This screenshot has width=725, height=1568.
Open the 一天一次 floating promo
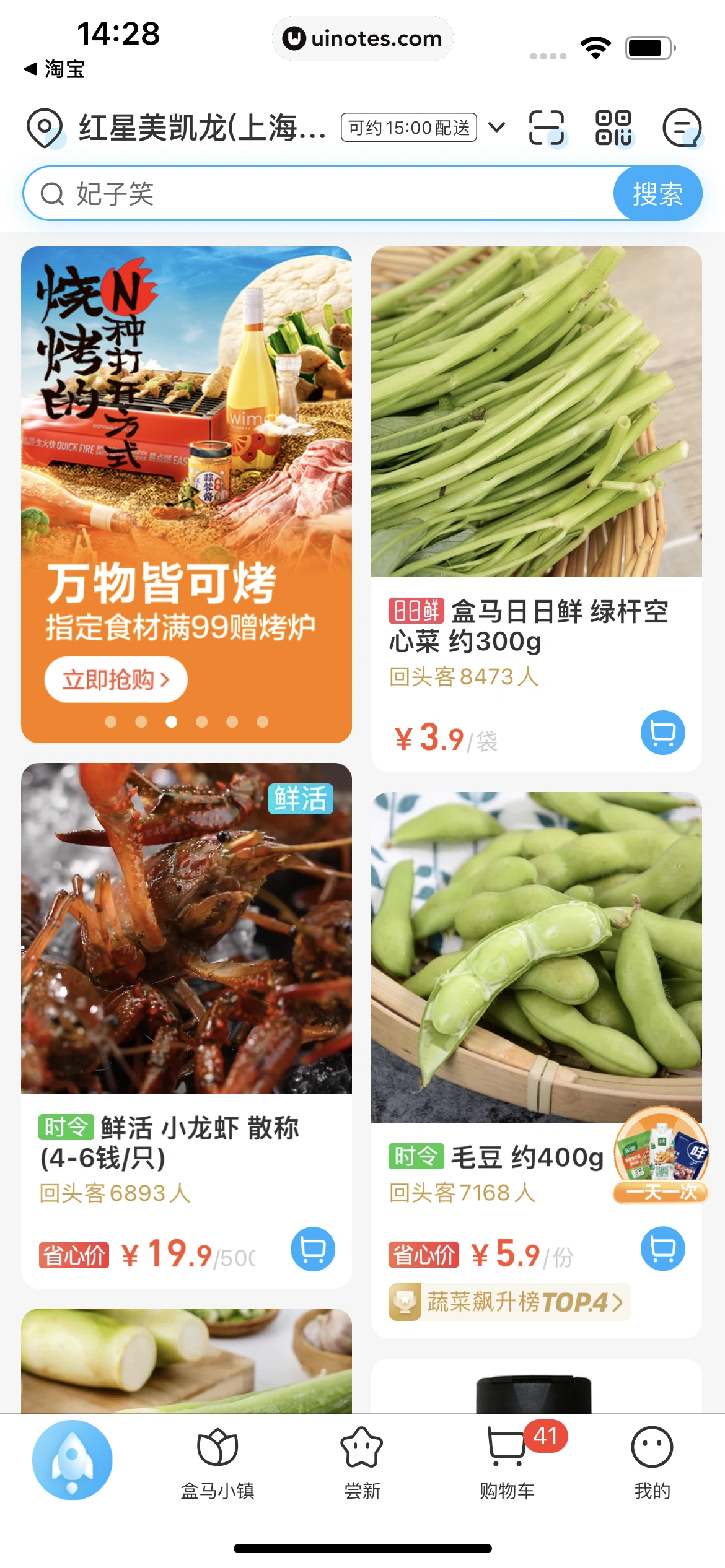(x=661, y=1156)
